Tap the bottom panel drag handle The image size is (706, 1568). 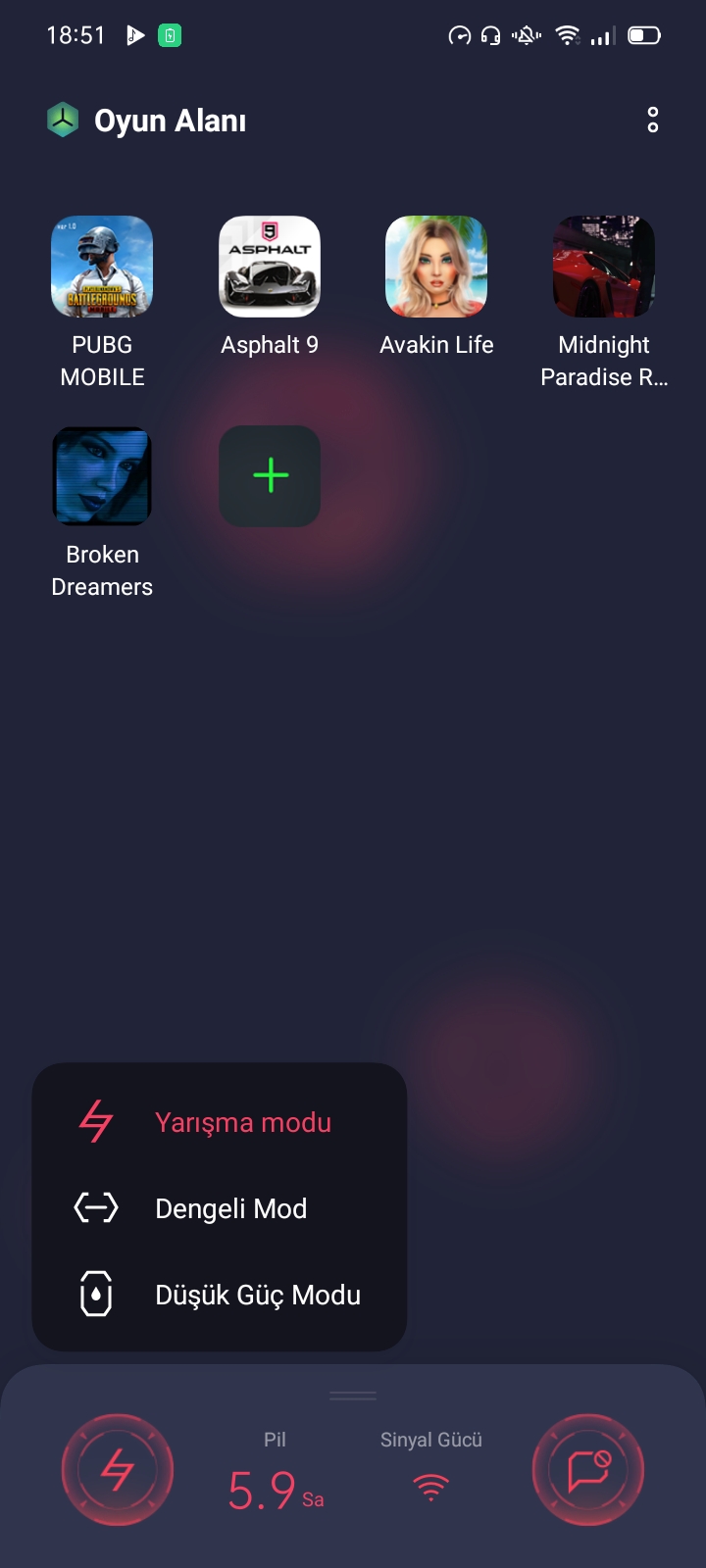(353, 1396)
